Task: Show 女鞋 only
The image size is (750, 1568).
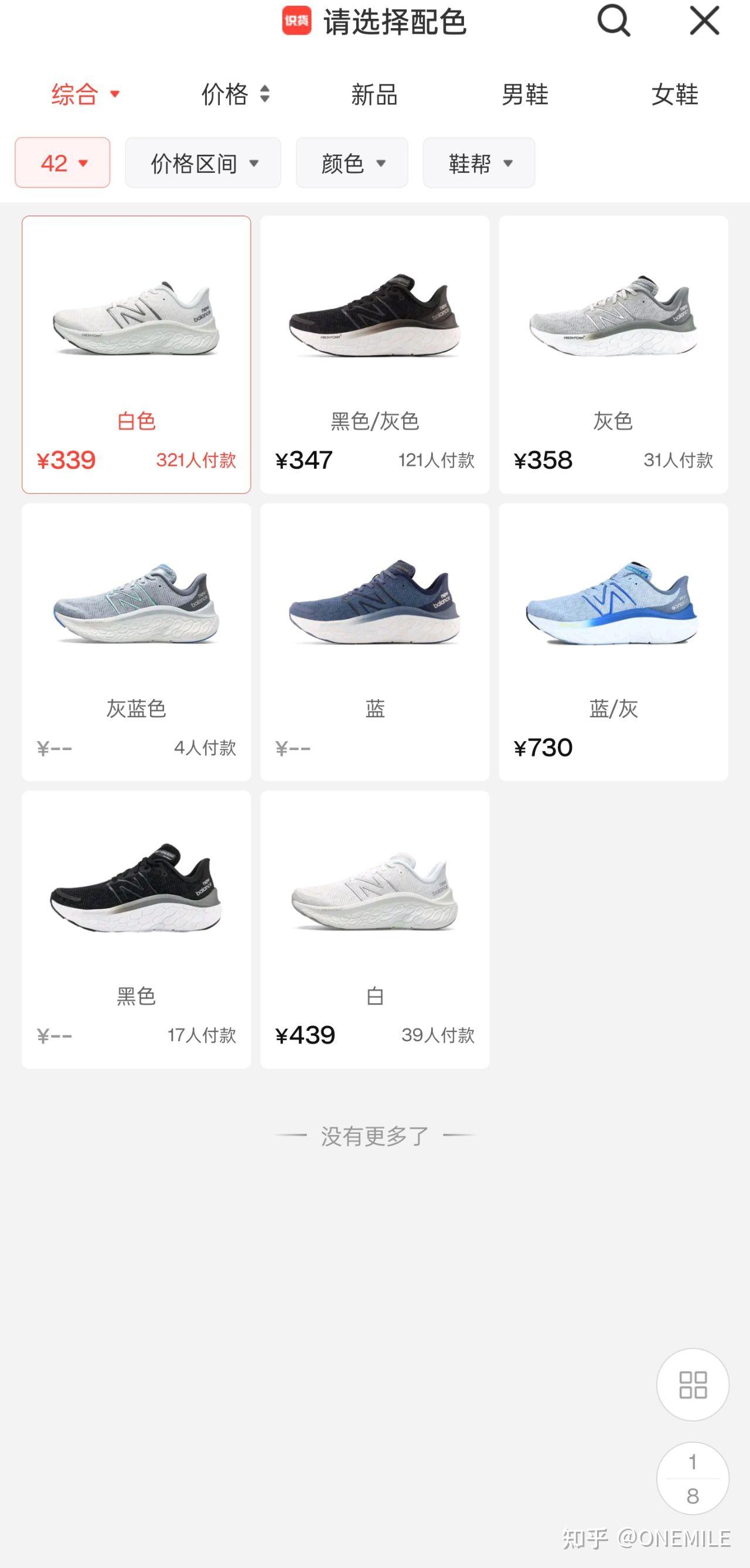Action: 674,94
